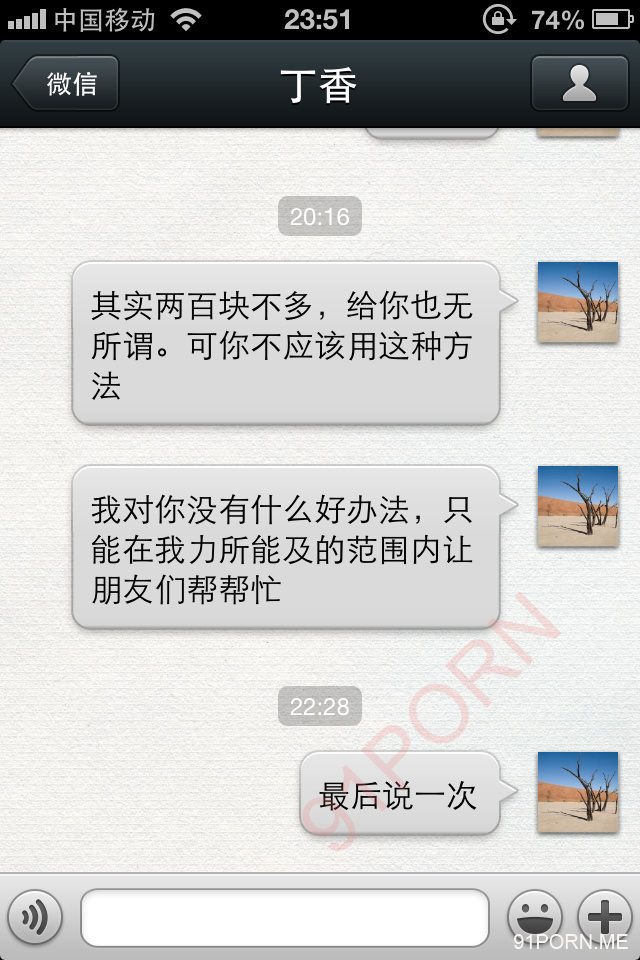Open the emoji picker
The image size is (640, 960).
pos(535,916)
